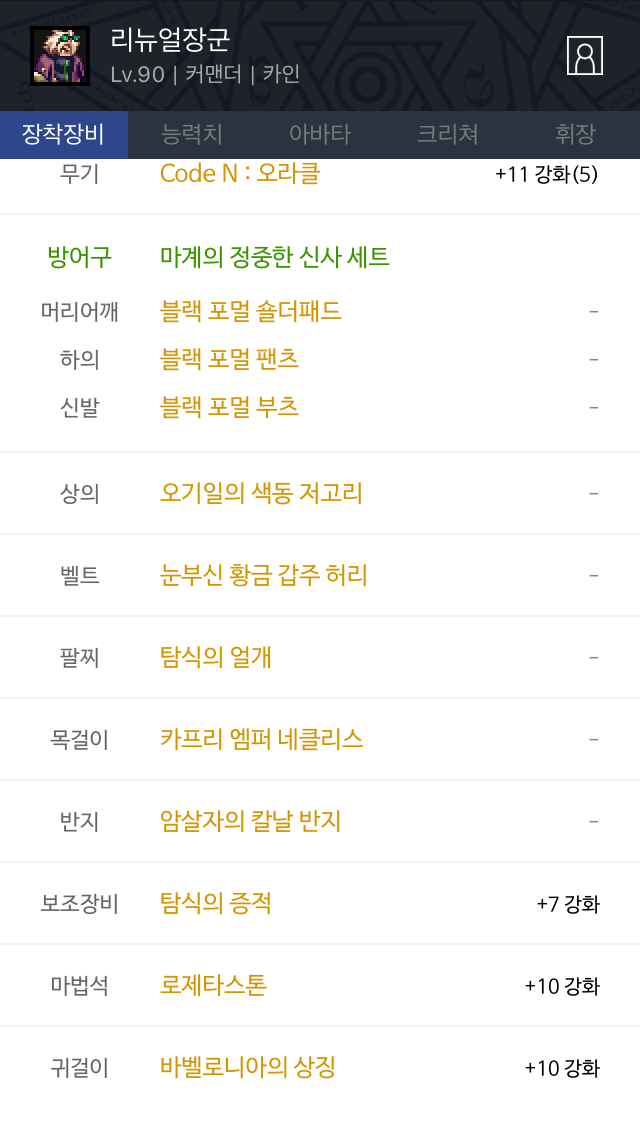The height and width of the screenshot is (1136, 640).
Task: View 눈부신 황금 갑주 허리 belt
Action: (x=264, y=575)
